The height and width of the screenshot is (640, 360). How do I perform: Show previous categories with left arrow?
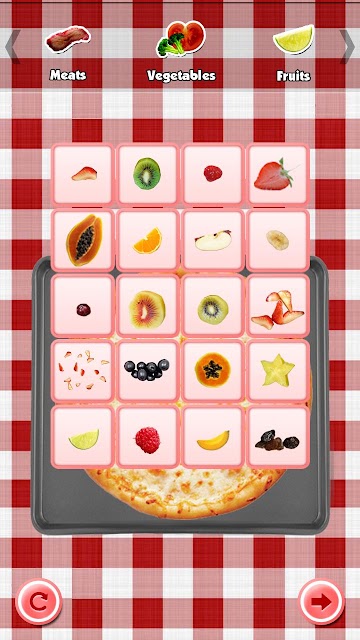click(x=12, y=47)
